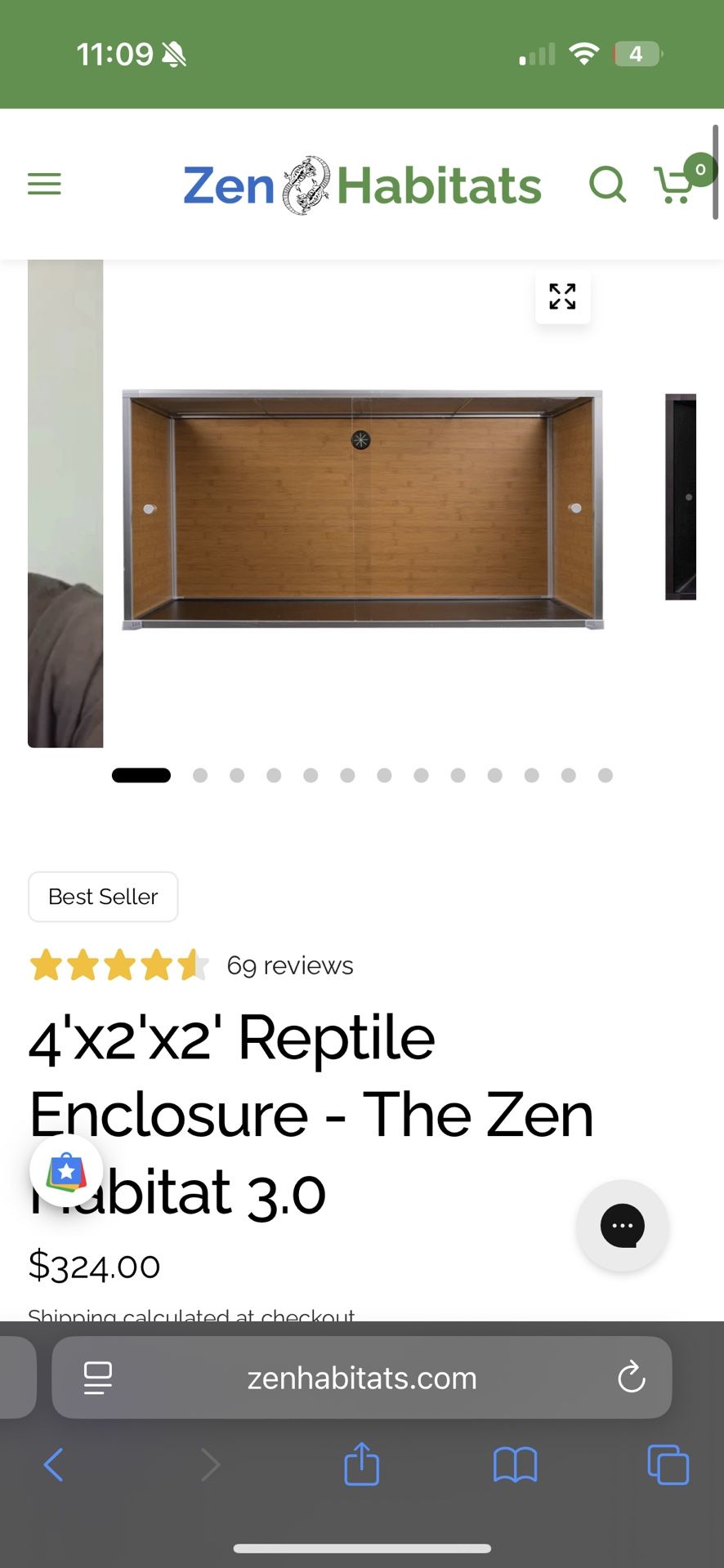Screen dimensions: 724x1568
Task: Expand product image to fullscreen
Action: (562, 296)
